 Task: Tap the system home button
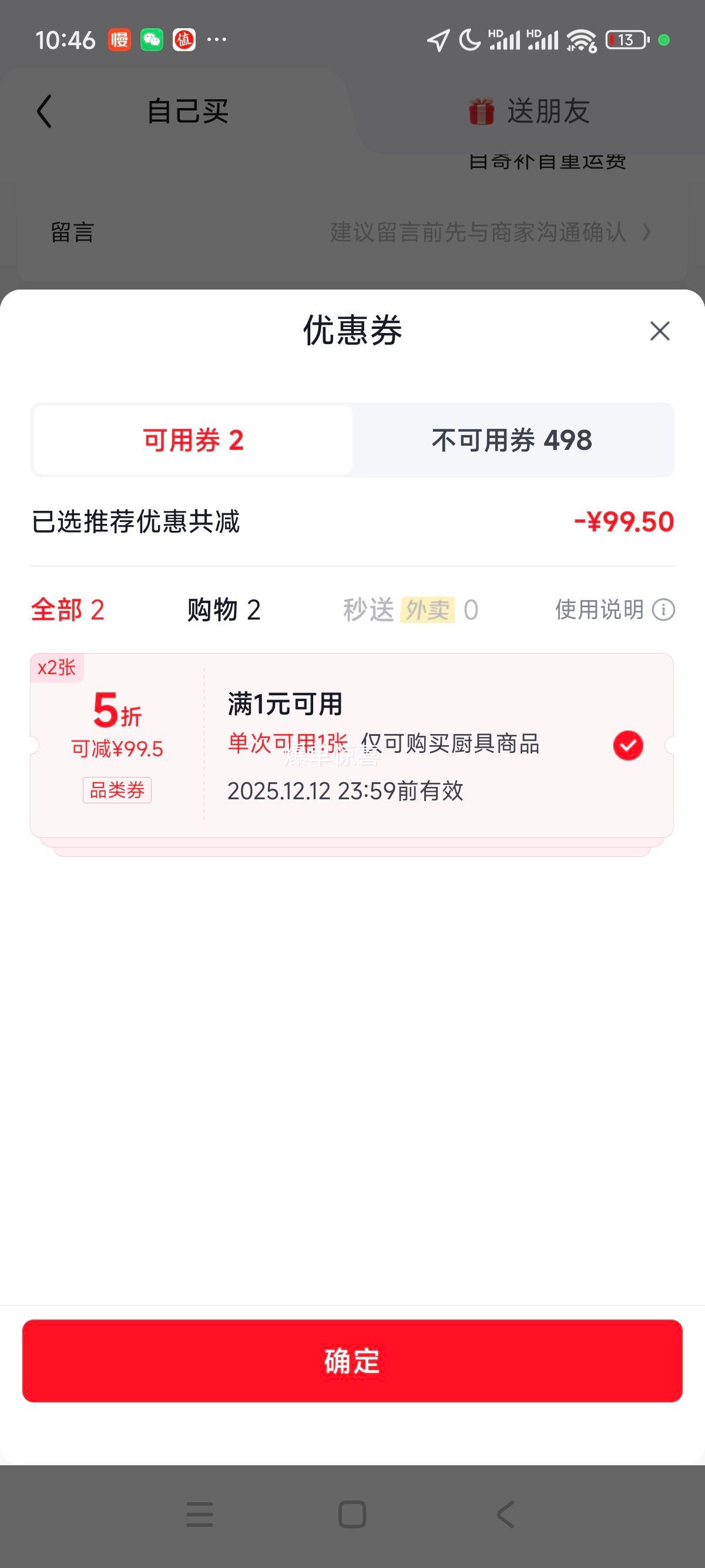(x=352, y=1514)
